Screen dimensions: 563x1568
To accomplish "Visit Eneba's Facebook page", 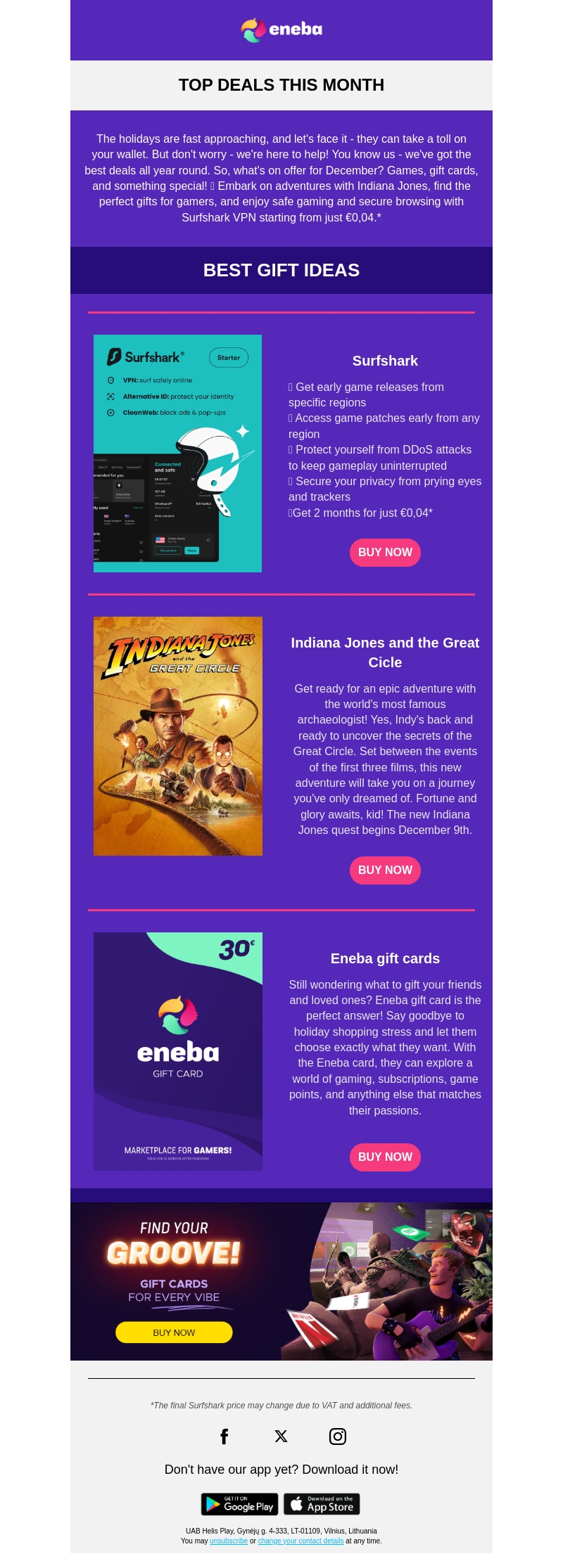I will coord(224,1437).
